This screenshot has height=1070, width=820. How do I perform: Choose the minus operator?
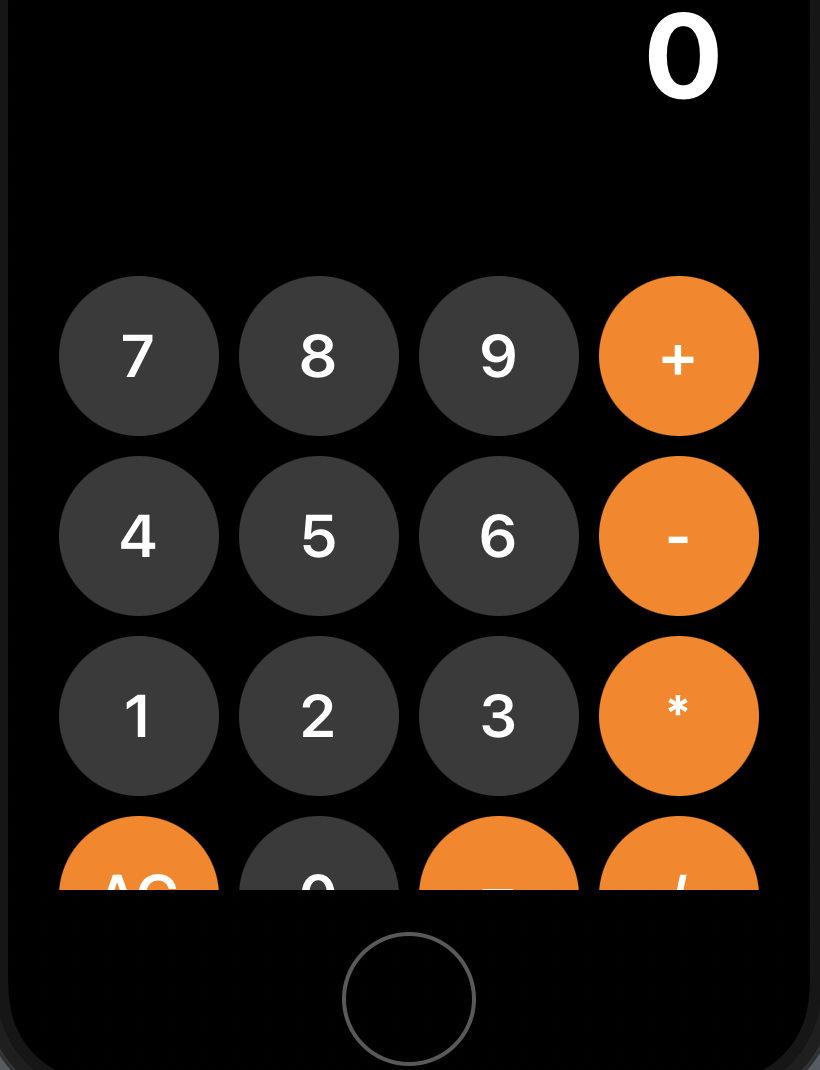(x=679, y=536)
